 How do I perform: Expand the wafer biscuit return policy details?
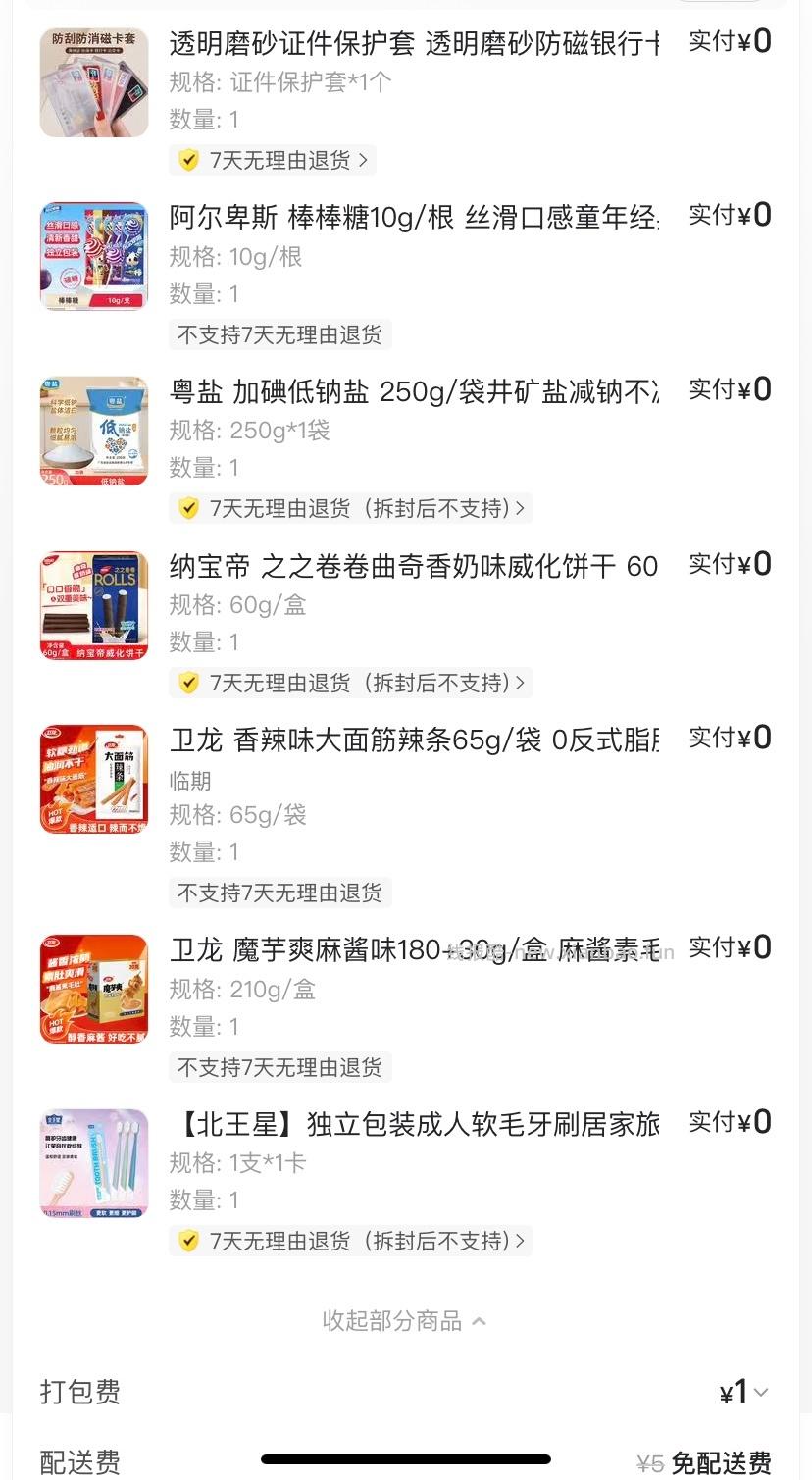coord(522,683)
